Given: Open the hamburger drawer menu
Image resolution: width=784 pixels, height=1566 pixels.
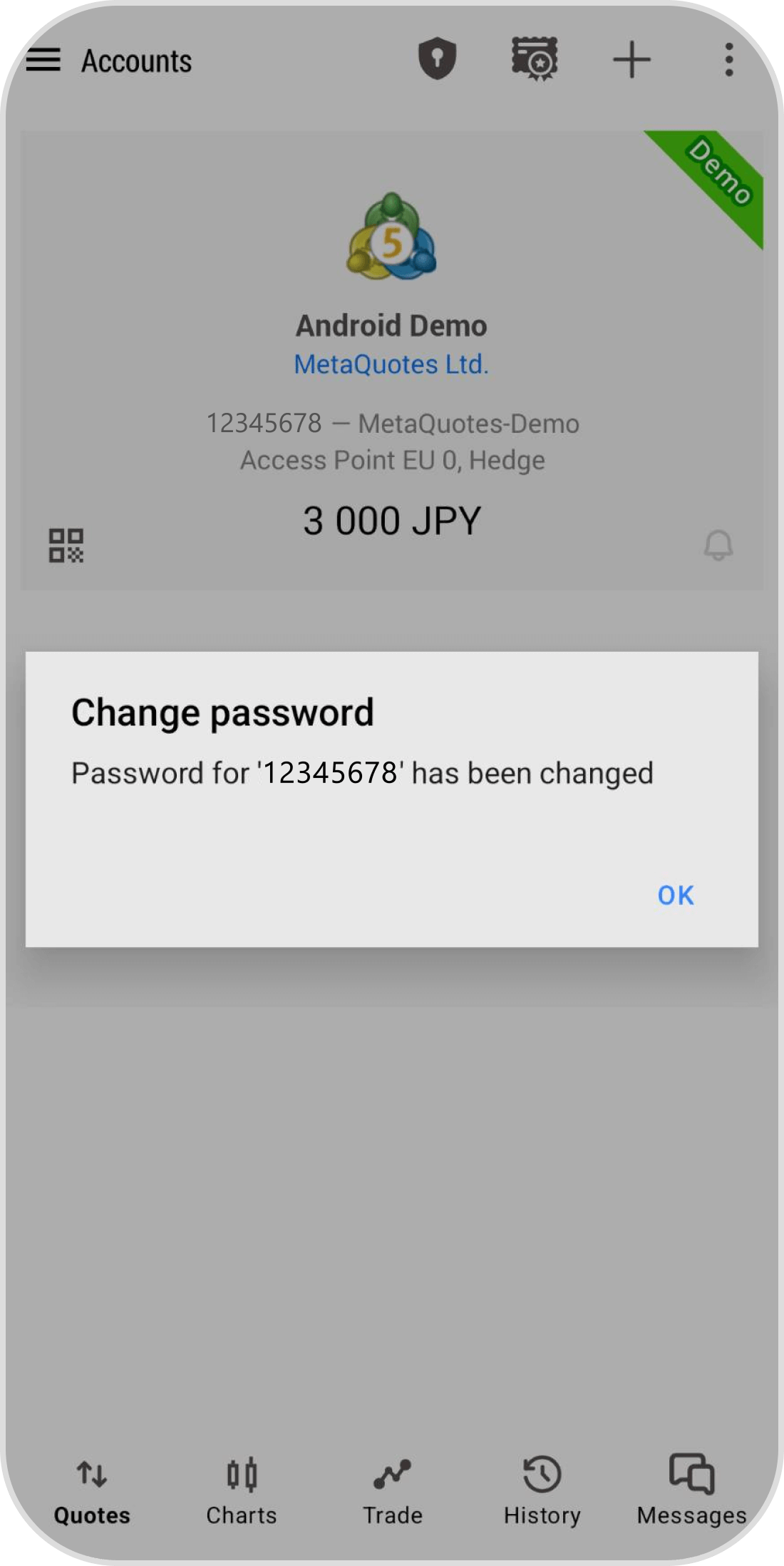Looking at the screenshot, I should tap(43, 60).
